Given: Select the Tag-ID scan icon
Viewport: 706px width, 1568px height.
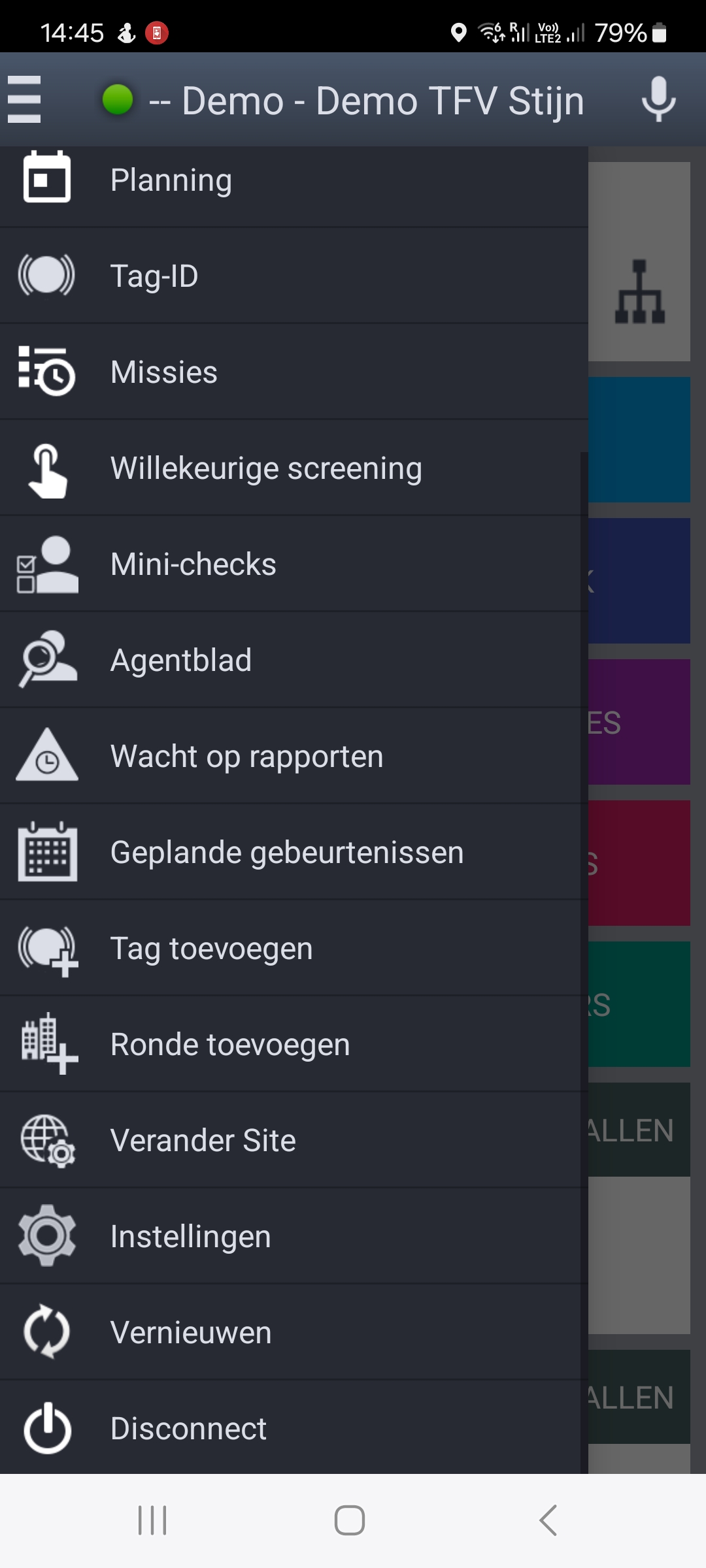Looking at the screenshot, I should pyautogui.click(x=46, y=275).
